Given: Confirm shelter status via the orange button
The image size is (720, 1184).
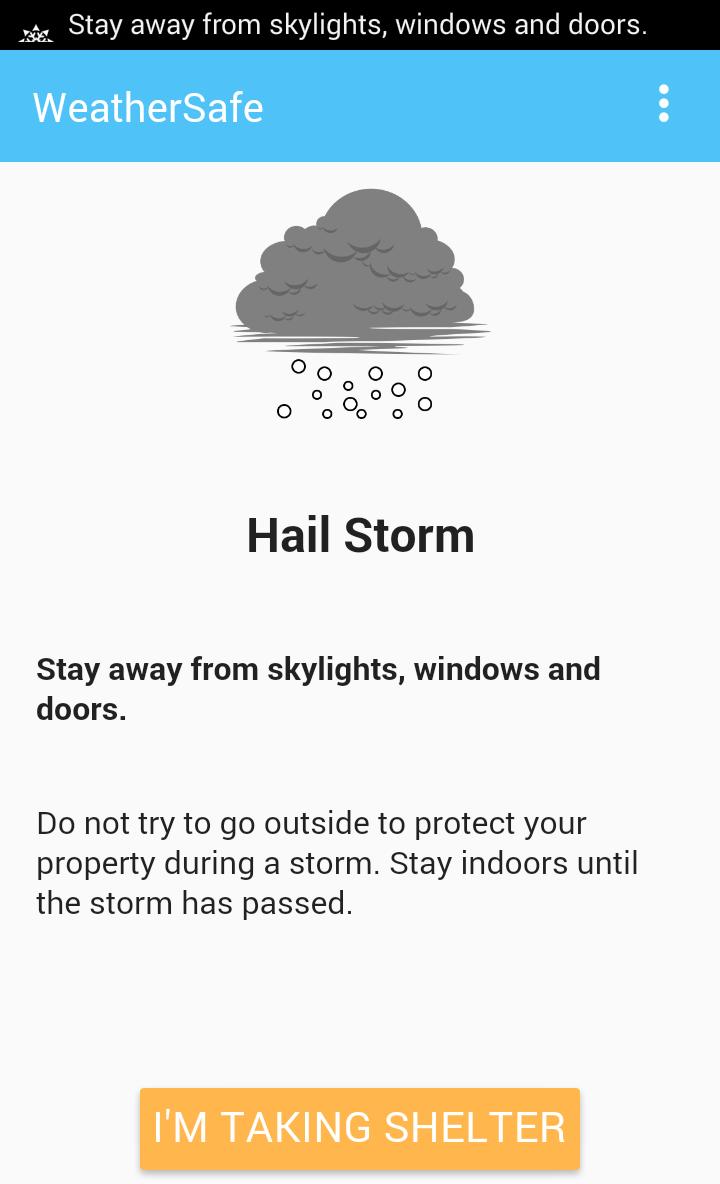Looking at the screenshot, I should coord(360,1128).
